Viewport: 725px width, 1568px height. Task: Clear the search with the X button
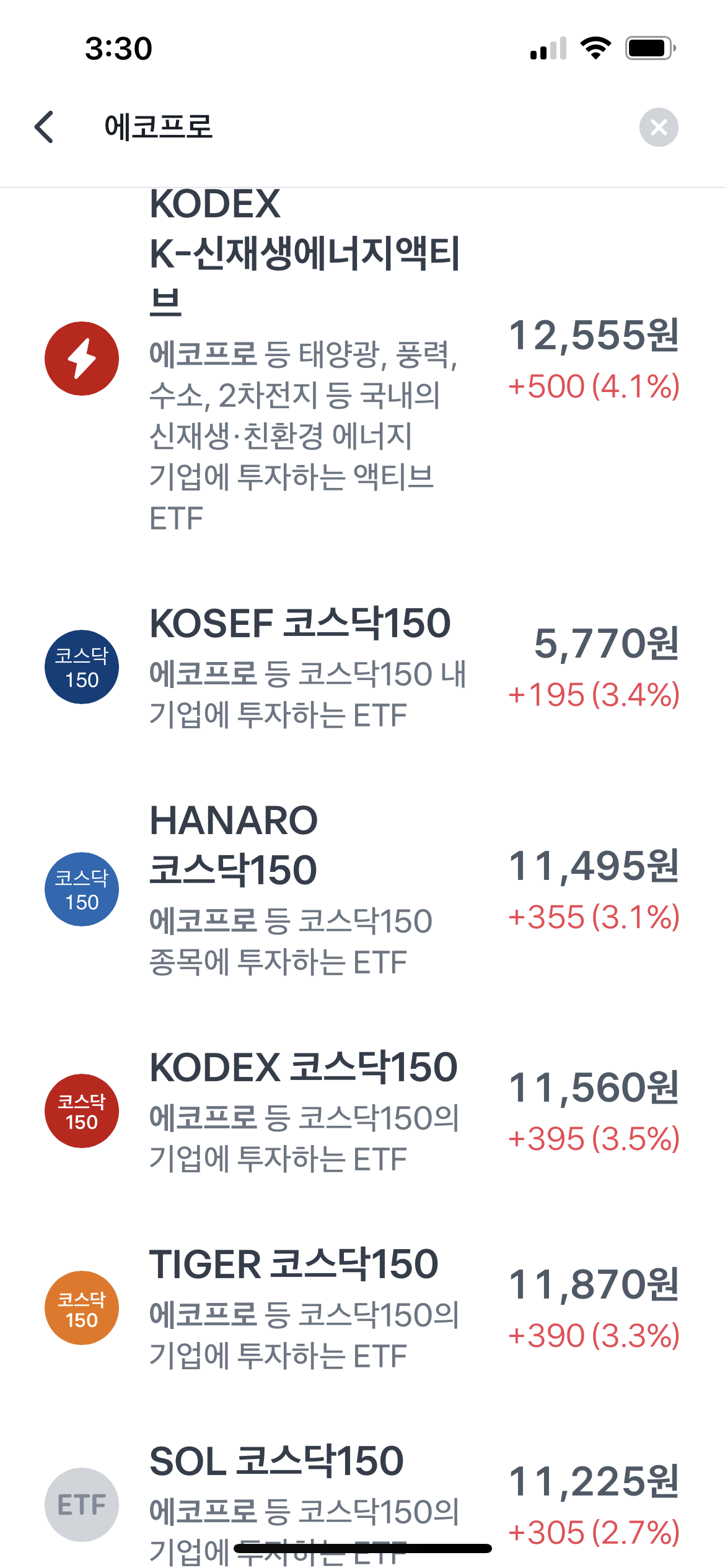click(660, 128)
